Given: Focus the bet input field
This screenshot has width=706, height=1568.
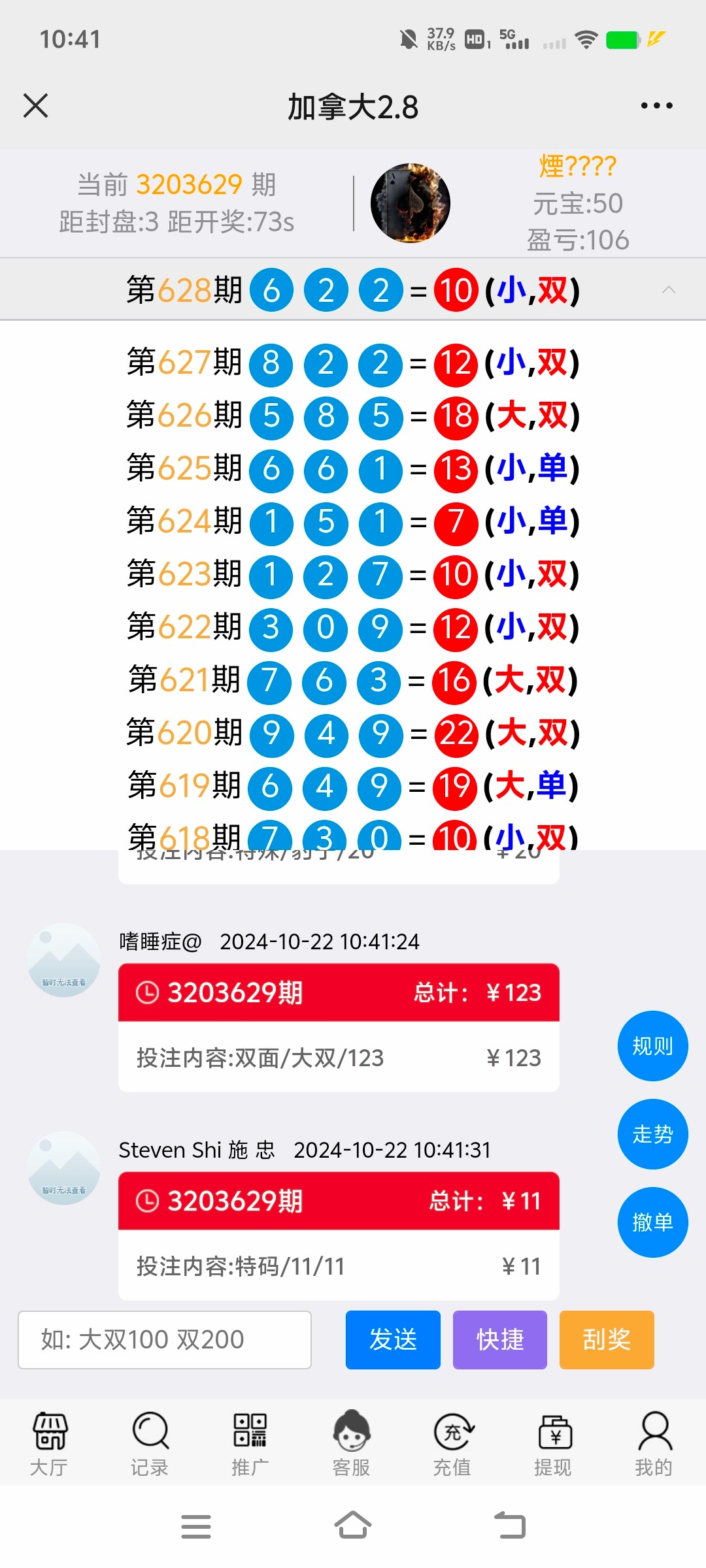Looking at the screenshot, I should tap(165, 1339).
